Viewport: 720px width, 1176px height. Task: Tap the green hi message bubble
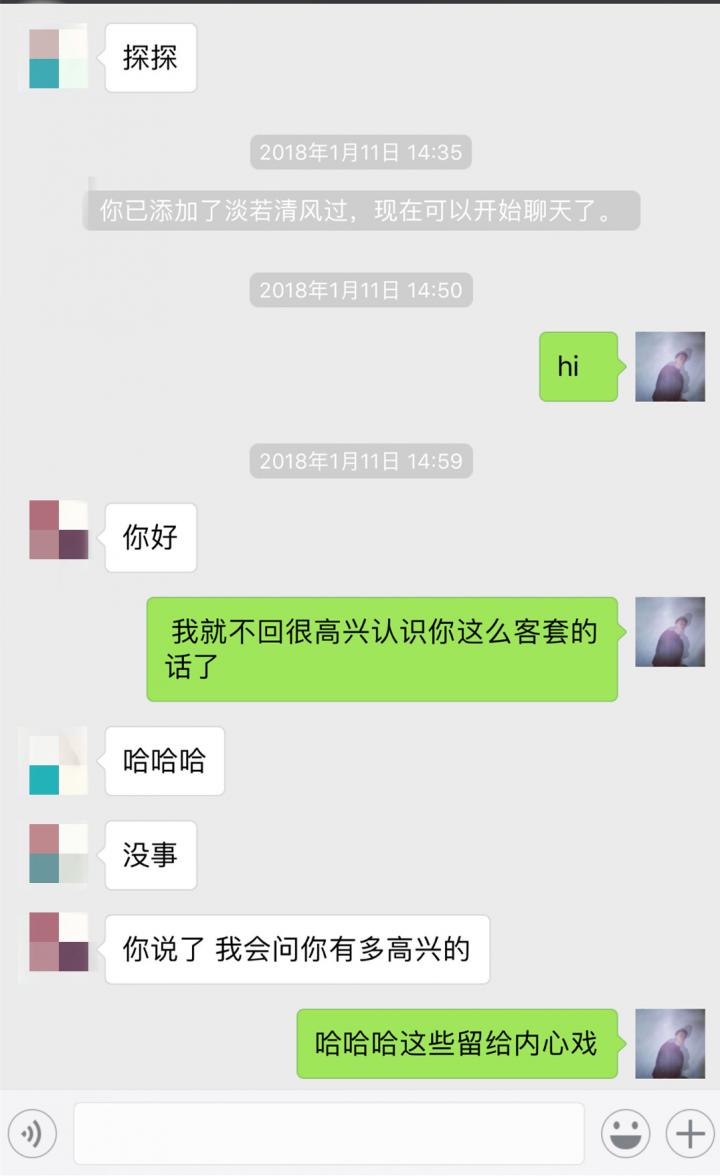[x=578, y=368]
